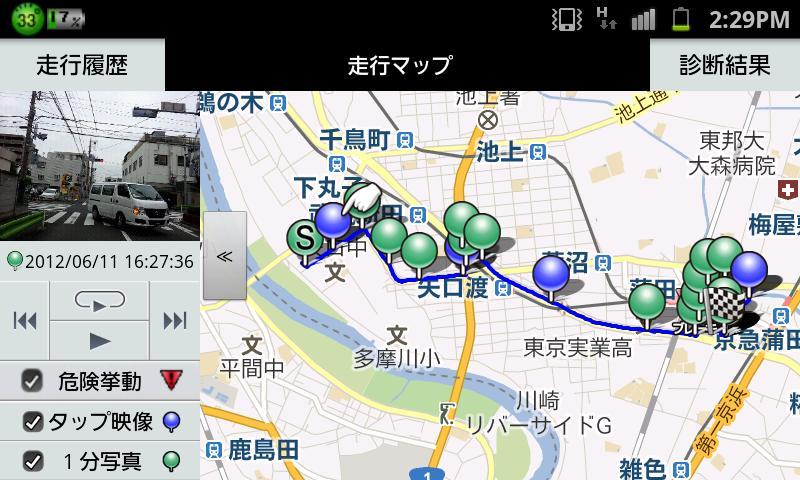Disable the 1分写真 checkbox
This screenshot has height=480, width=800.
click(x=32, y=461)
